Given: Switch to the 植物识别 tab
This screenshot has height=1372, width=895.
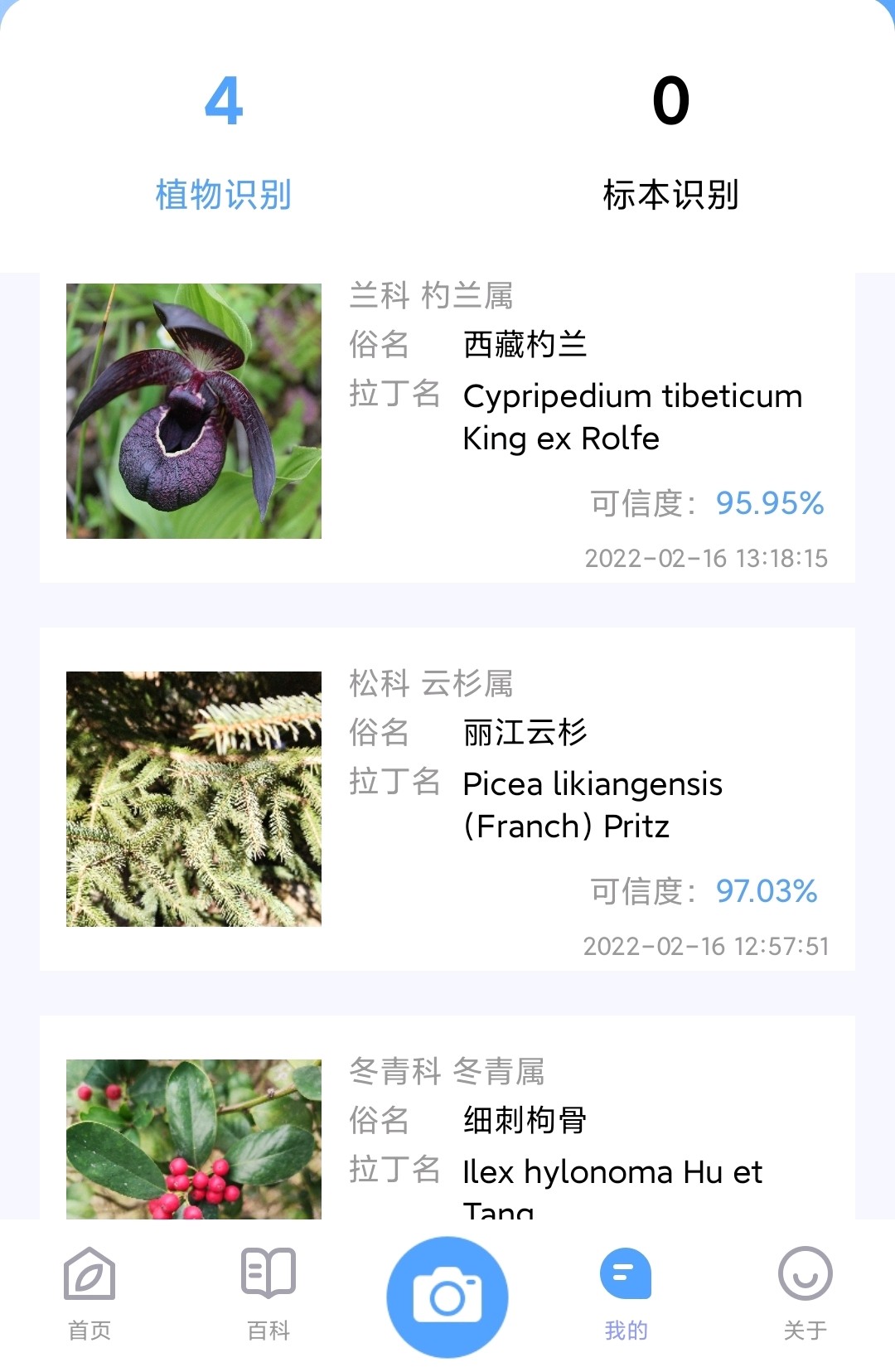Looking at the screenshot, I should pos(224,141).
